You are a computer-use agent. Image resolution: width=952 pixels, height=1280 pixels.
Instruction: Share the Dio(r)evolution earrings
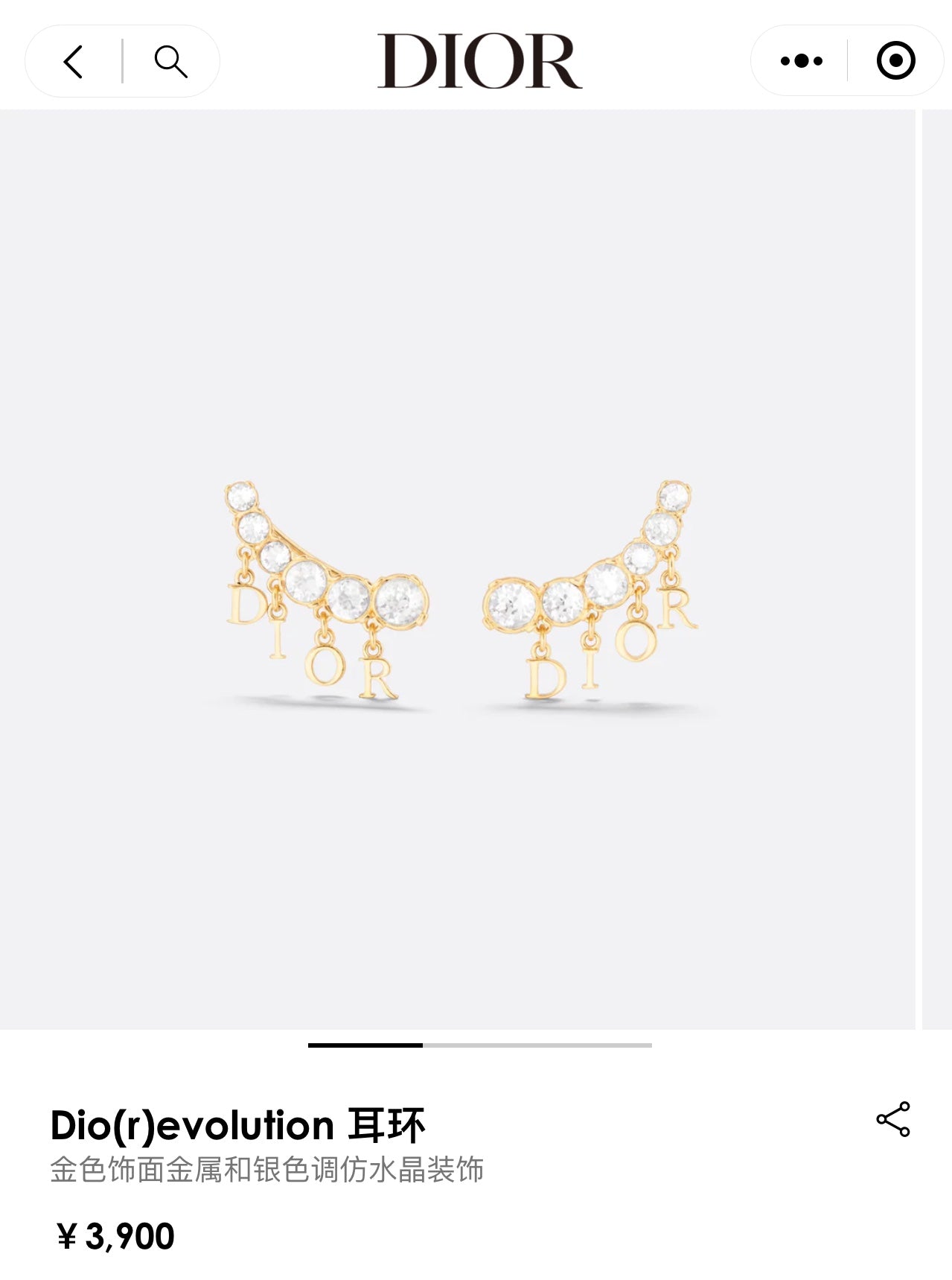pyautogui.click(x=893, y=1118)
